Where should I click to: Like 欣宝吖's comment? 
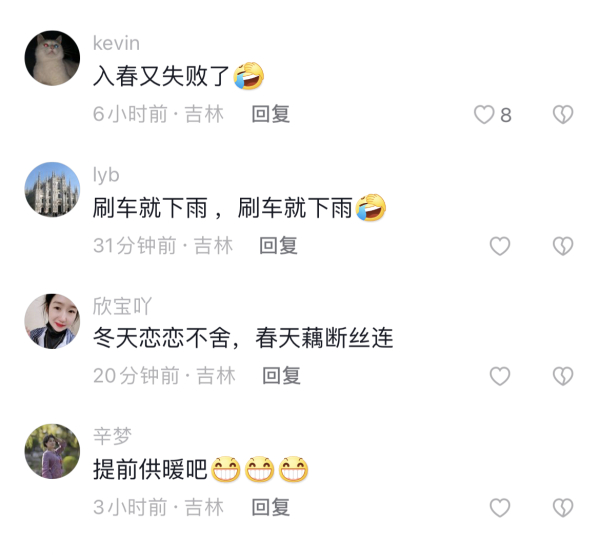(499, 376)
